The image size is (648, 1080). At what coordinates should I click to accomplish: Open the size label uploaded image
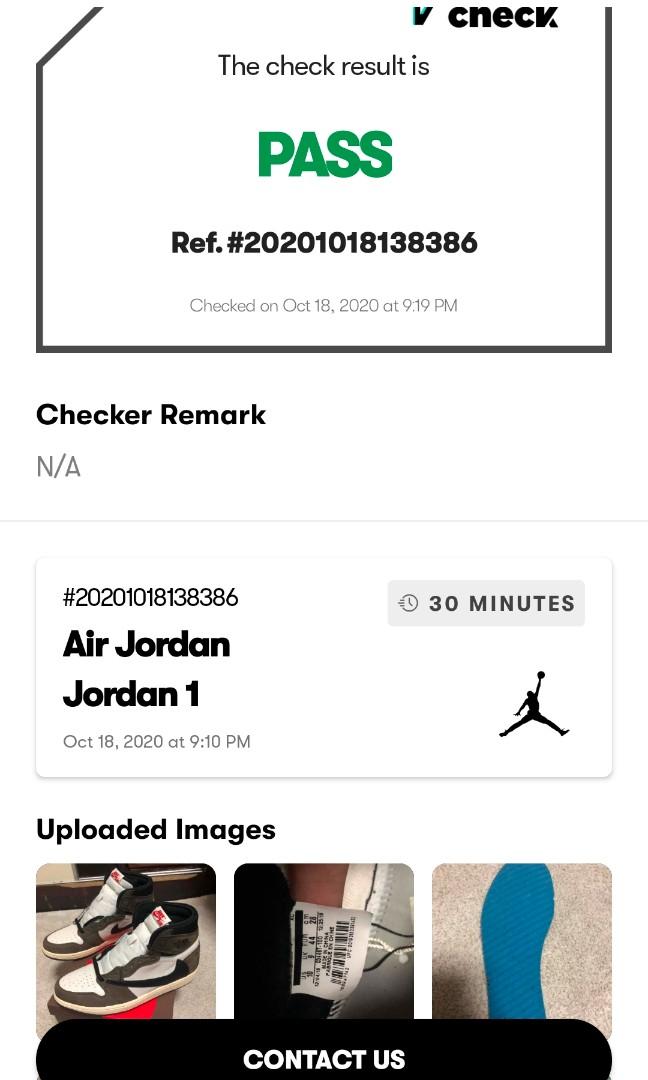[x=323, y=940]
